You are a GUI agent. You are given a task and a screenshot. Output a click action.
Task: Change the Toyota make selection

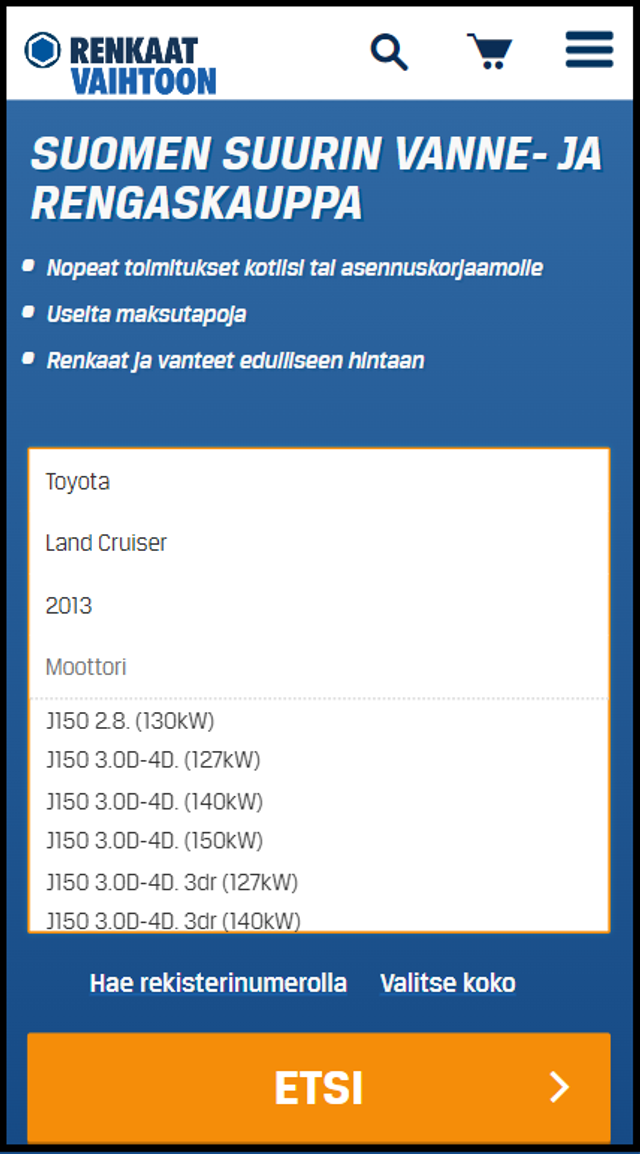(318, 482)
